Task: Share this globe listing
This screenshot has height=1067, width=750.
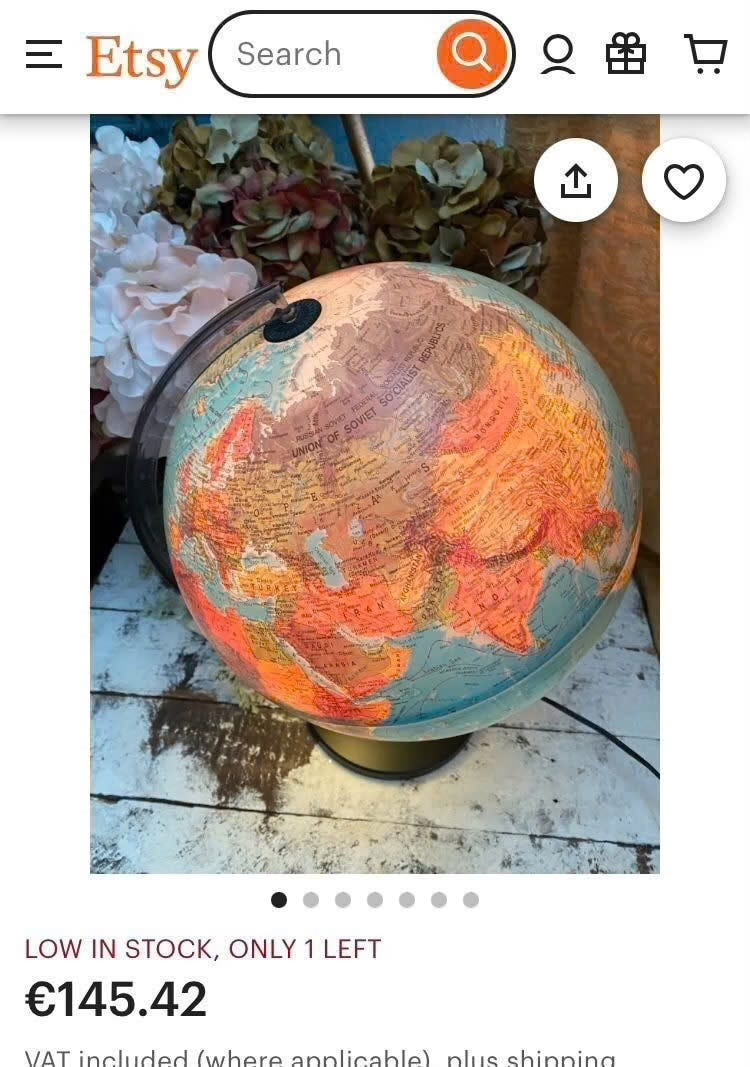Action: (x=576, y=181)
